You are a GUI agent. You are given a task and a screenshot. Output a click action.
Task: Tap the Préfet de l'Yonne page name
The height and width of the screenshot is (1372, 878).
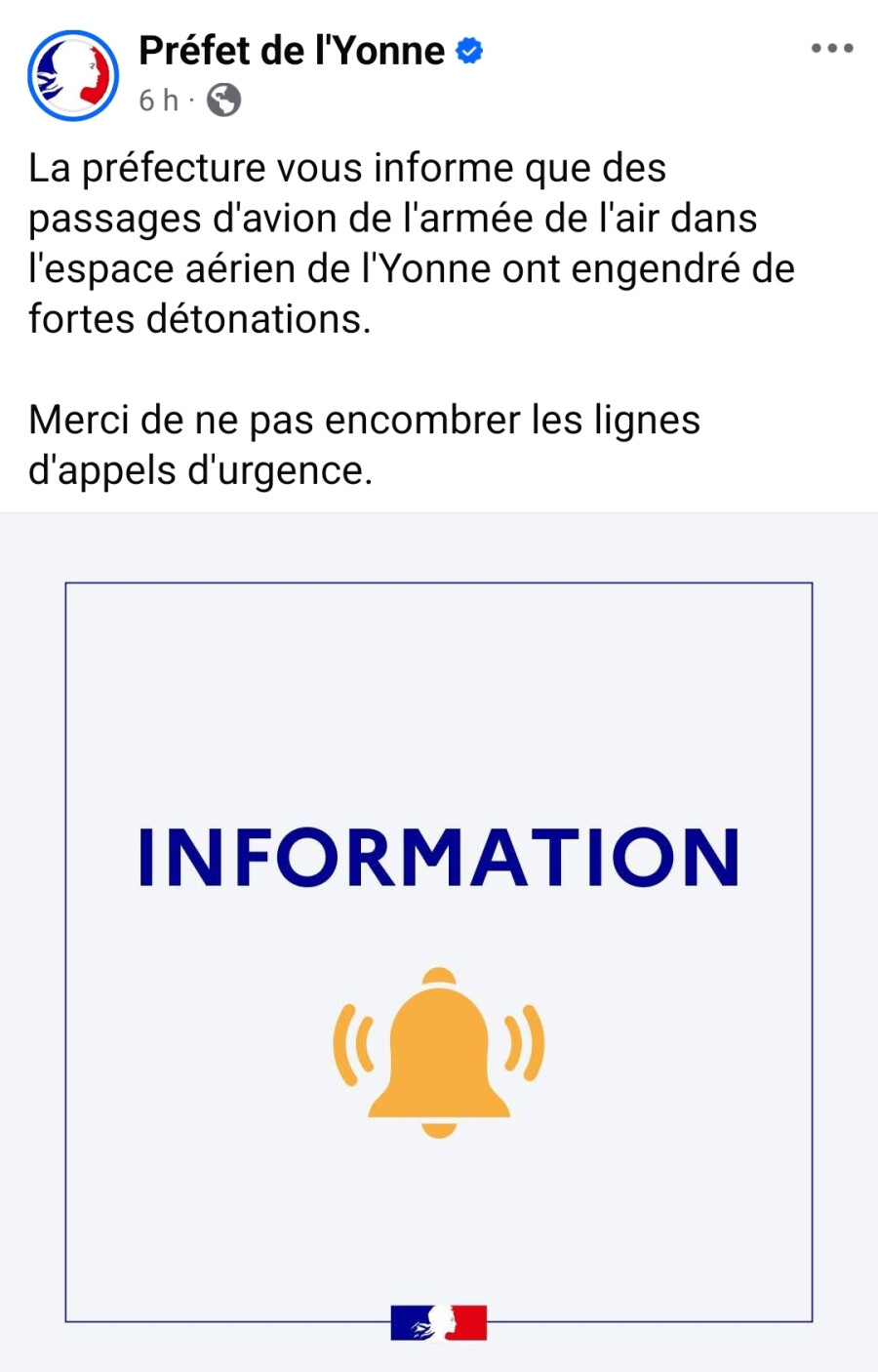pos(292,51)
